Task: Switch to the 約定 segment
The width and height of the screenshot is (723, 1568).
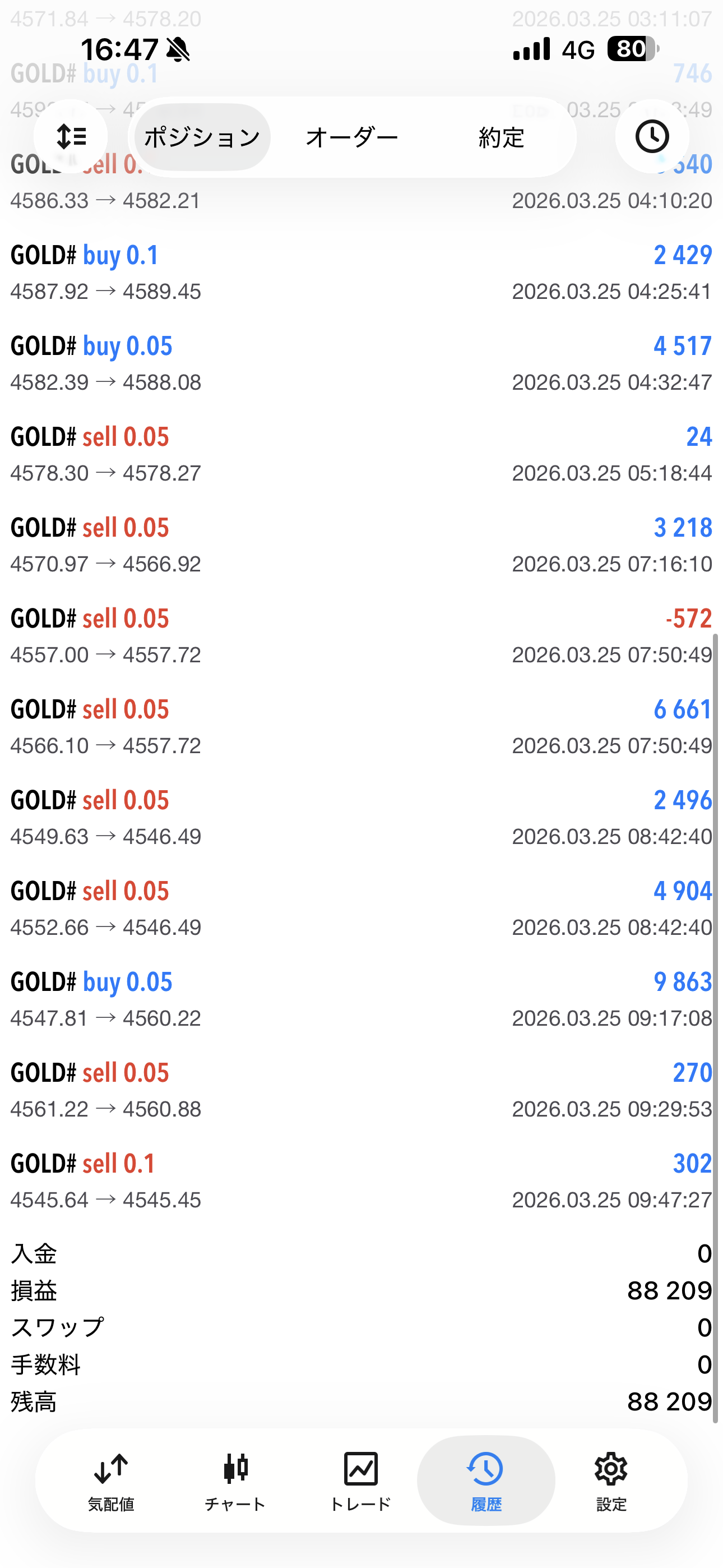Action: pyautogui.click(x=501, y=137)
